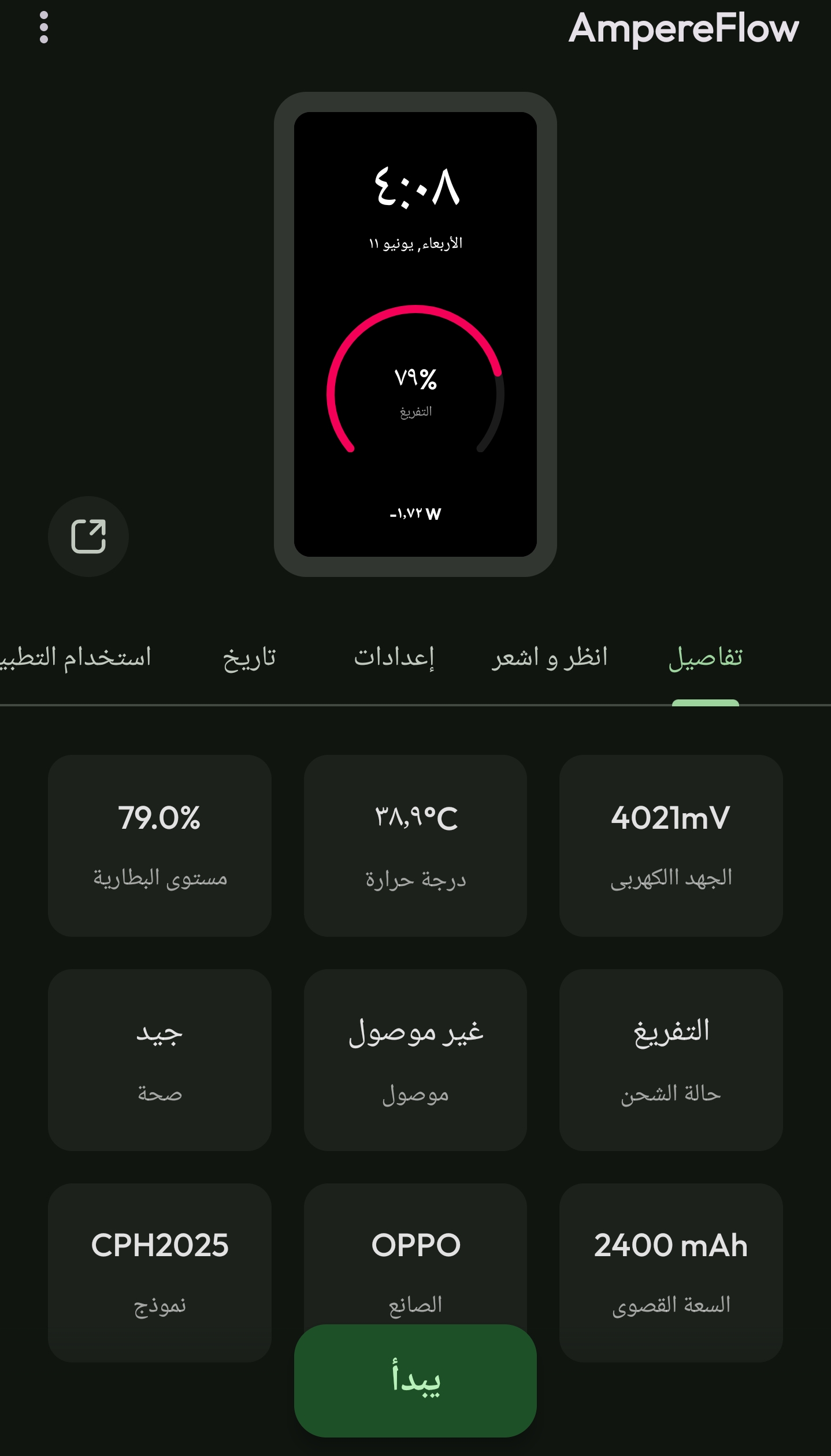Open the preview in external window icon
Viewport: 831px width, 1456px height.
pos(88,537)
